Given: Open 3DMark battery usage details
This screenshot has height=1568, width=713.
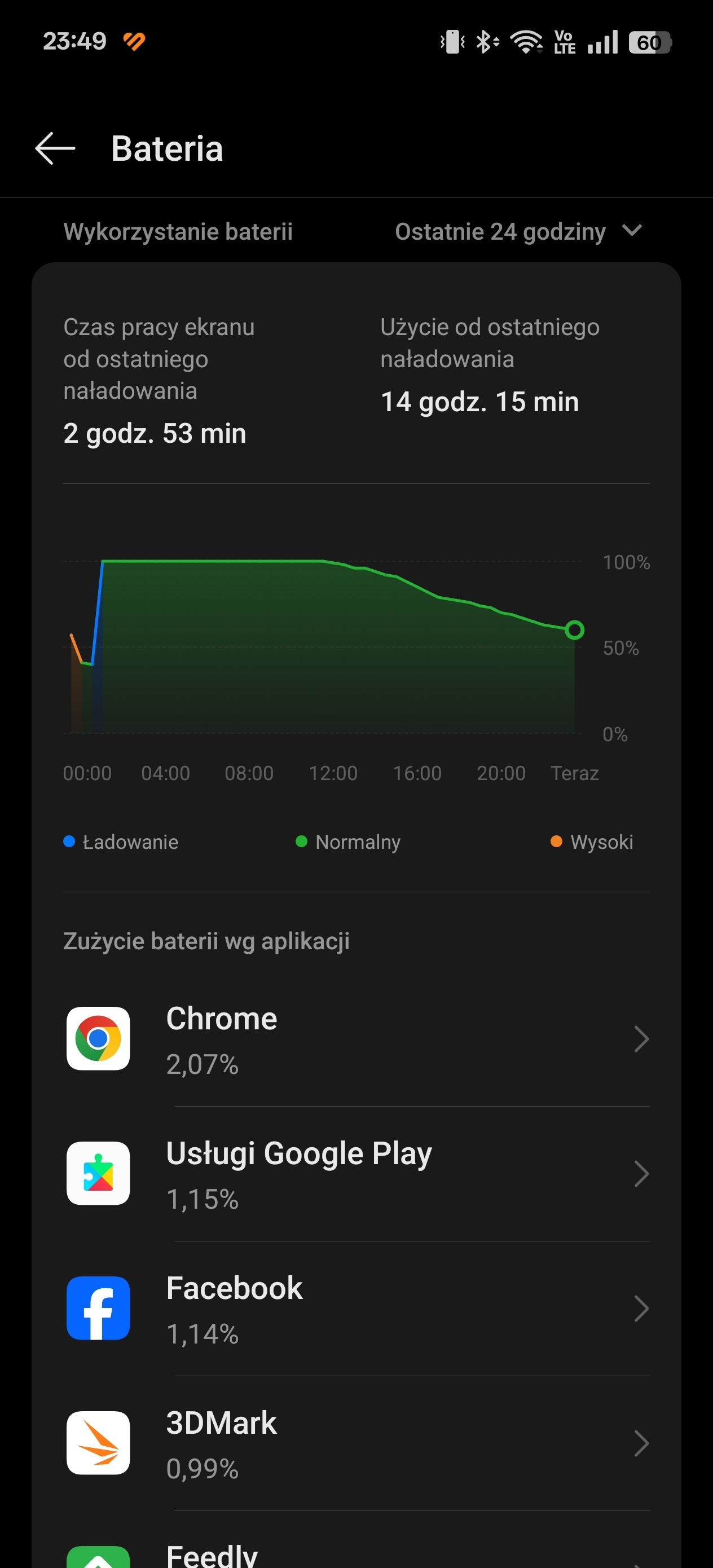Looking at the screenshot, I should pyautogui.click(x=356, y=1444).
